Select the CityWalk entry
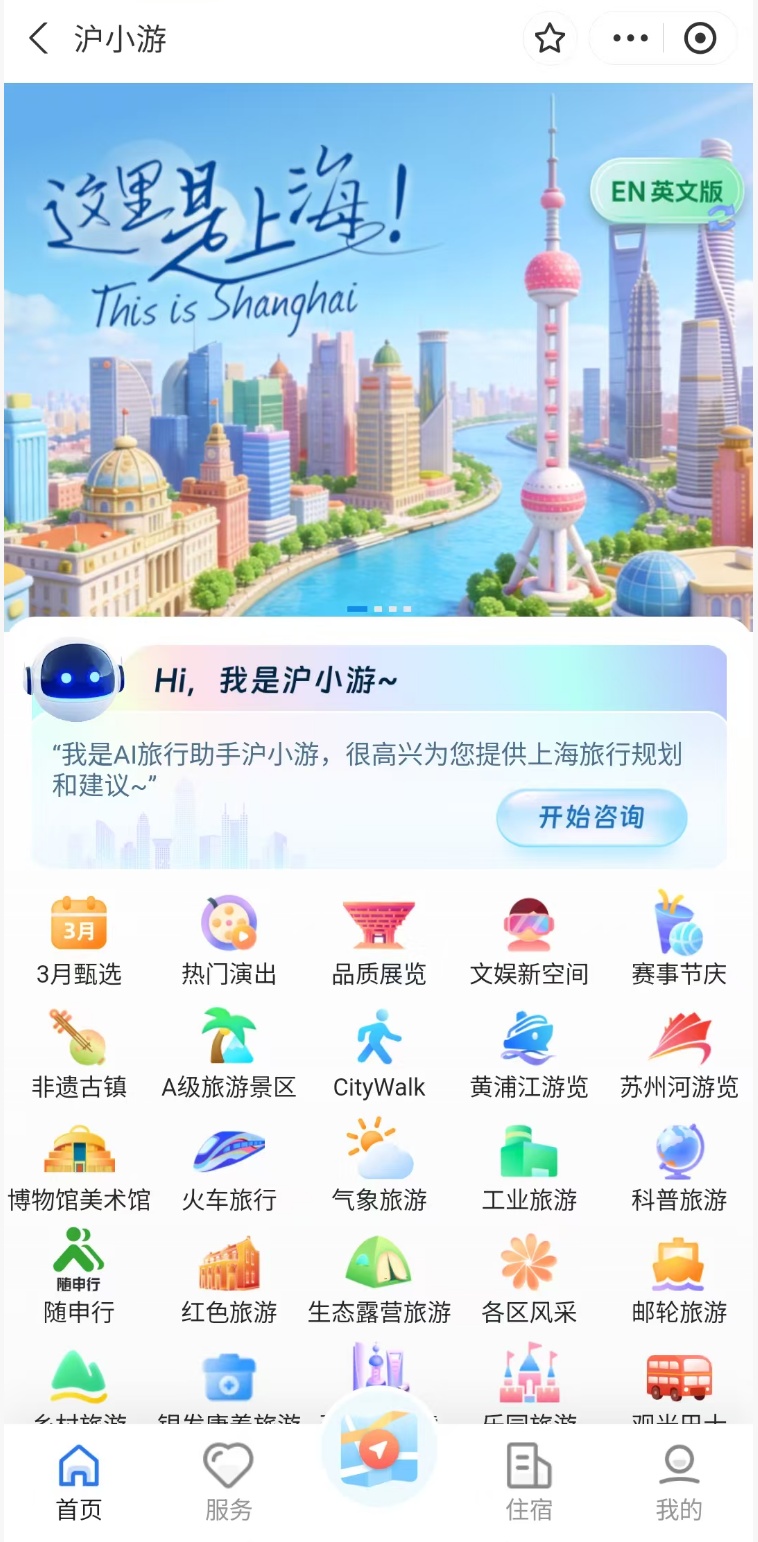The width and height of the screenshot is (758, 1542). 379,1054
